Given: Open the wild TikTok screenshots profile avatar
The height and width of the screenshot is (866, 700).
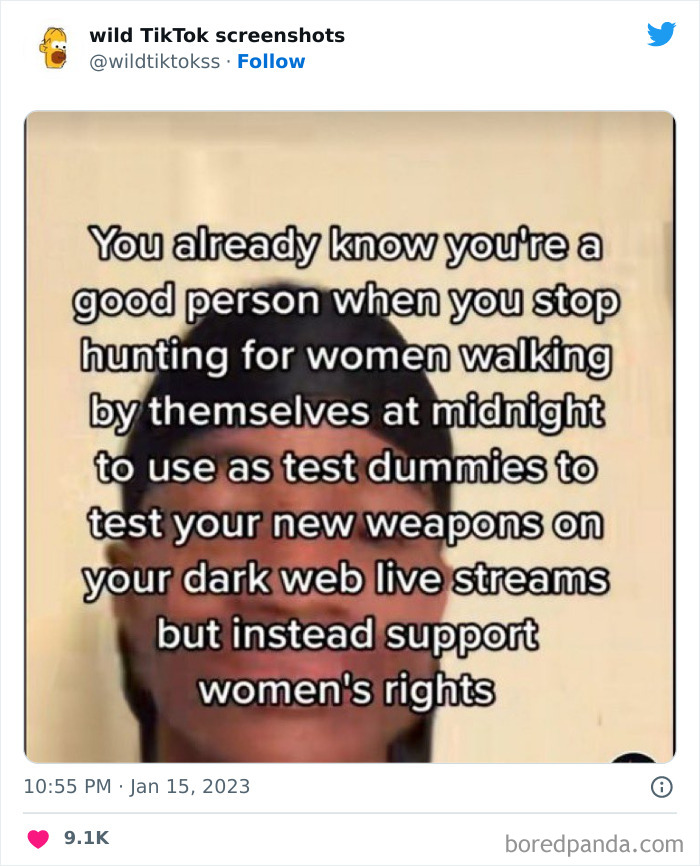Looking at the screenshot, I should click(54, 48).
